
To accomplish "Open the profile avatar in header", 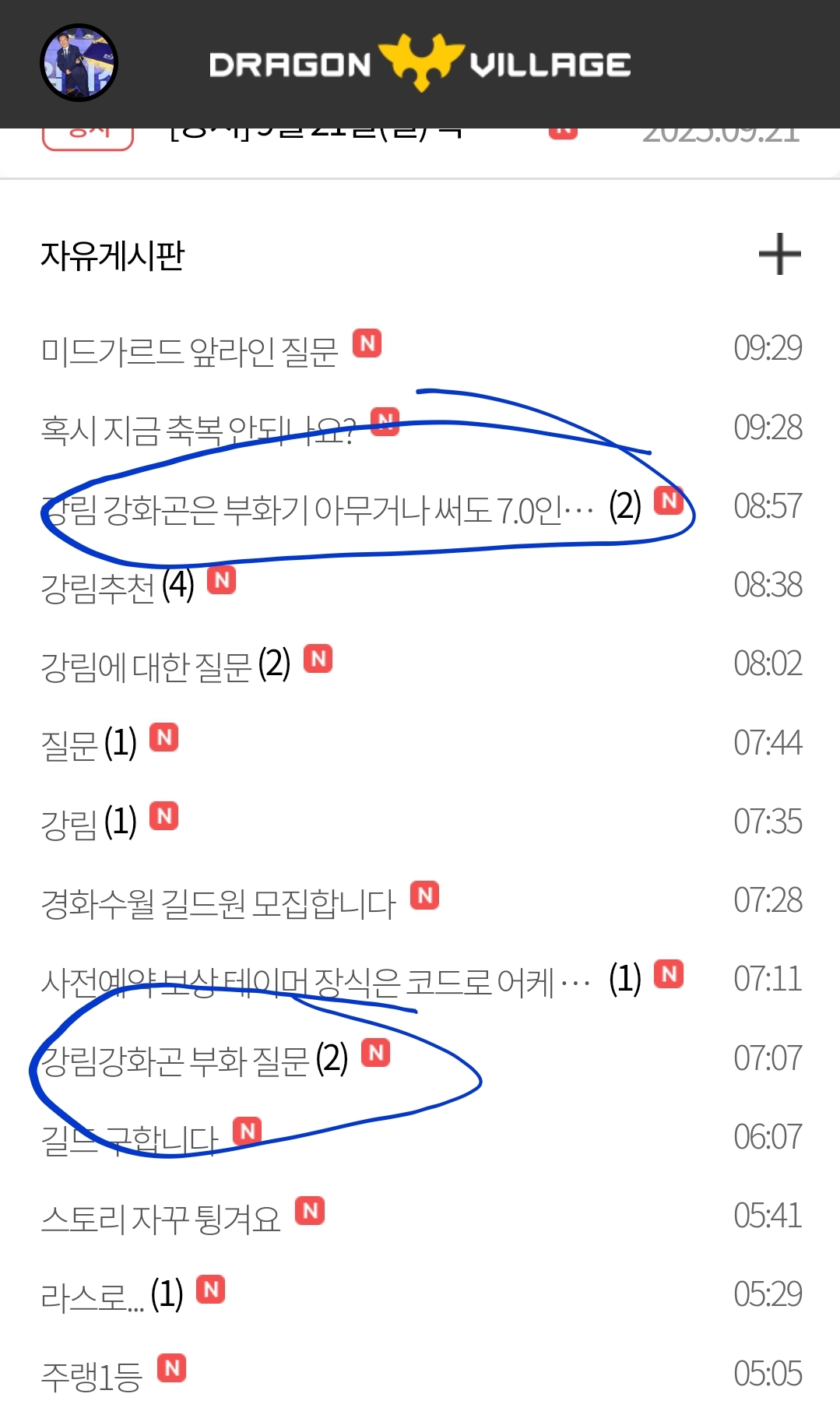I will click(x=79, y=62).
